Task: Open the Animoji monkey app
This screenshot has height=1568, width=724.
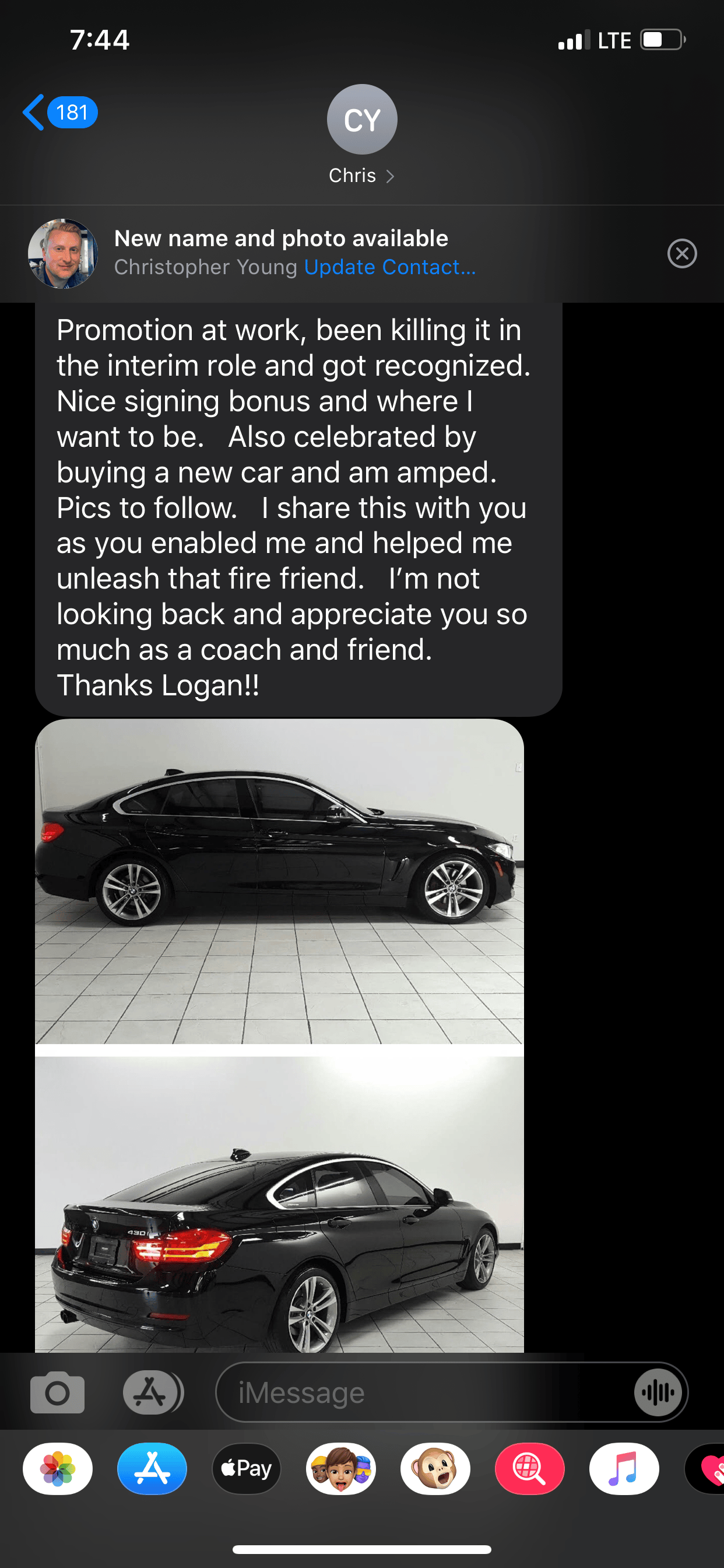Action: pos(435,1469)
